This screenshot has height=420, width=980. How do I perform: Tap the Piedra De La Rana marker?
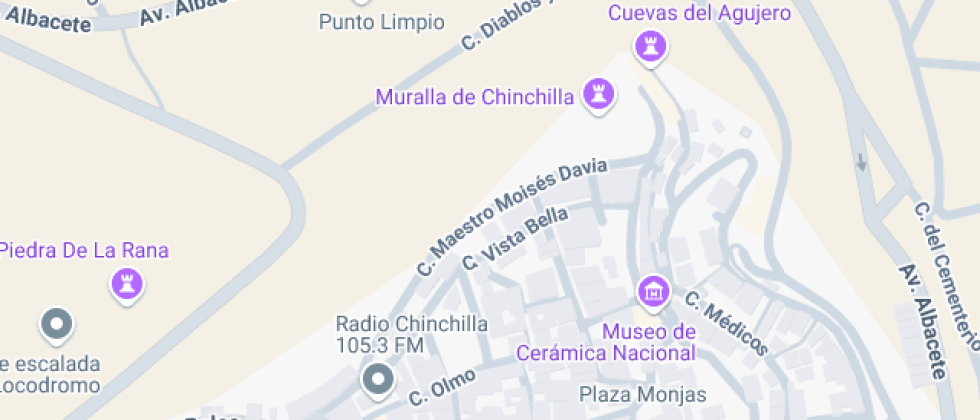tap(127, 283)
